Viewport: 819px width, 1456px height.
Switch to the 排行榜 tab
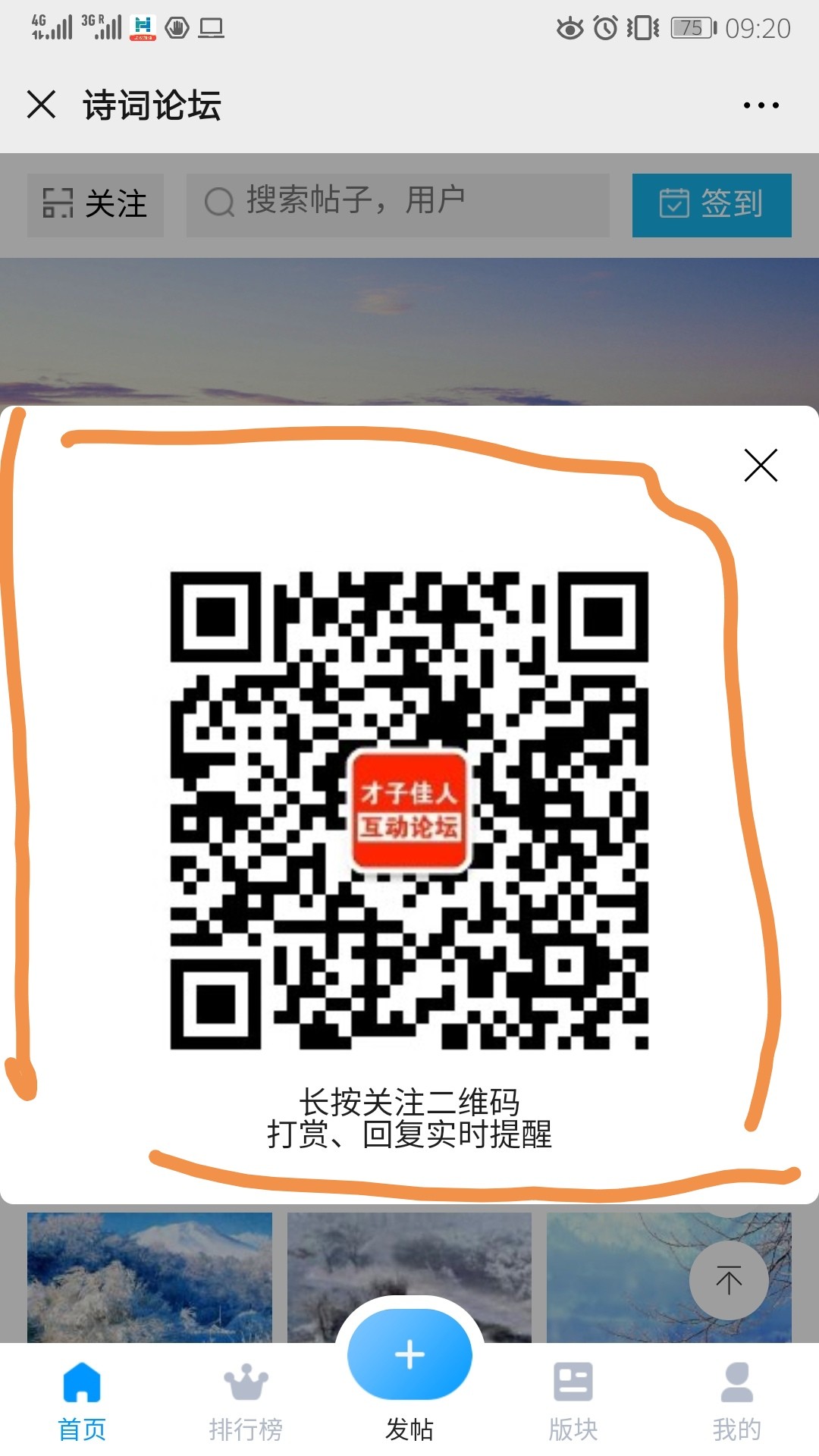click(x=246, y=1401)
